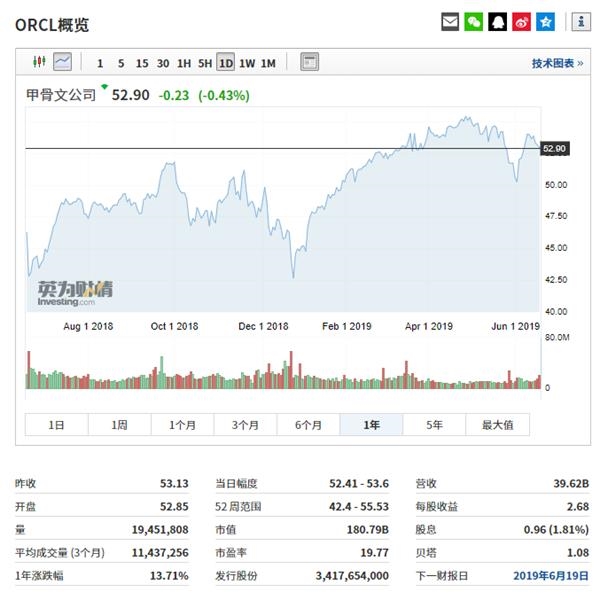Select the 15 minute interval
This screenshot has width=600, height=600.
click(x=142, y=63)
